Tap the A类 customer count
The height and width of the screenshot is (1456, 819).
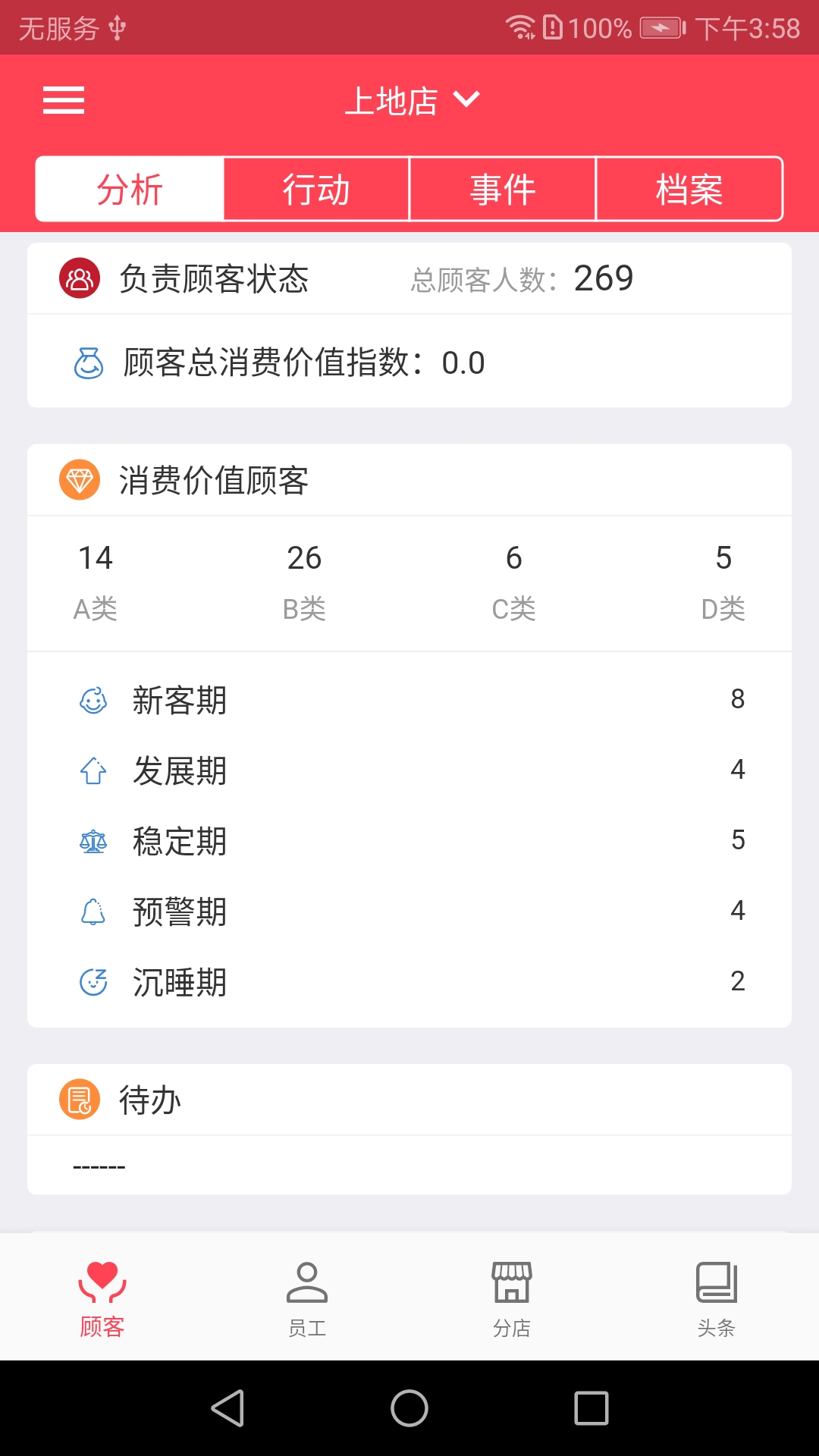[96, 576]
